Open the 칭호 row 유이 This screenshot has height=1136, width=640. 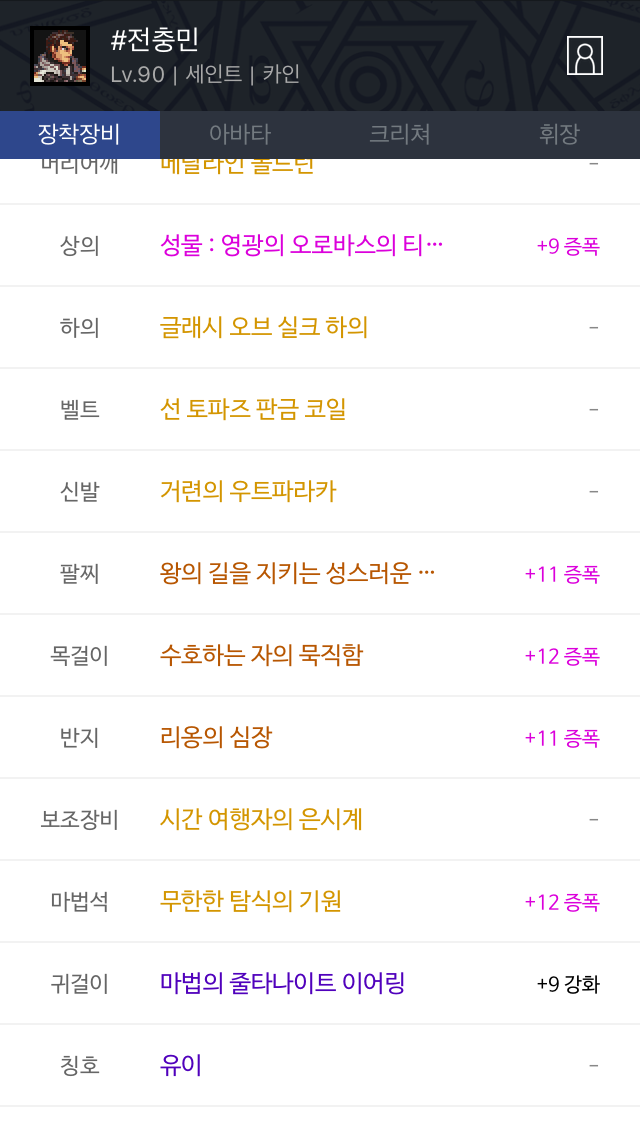pos(320,1065)
